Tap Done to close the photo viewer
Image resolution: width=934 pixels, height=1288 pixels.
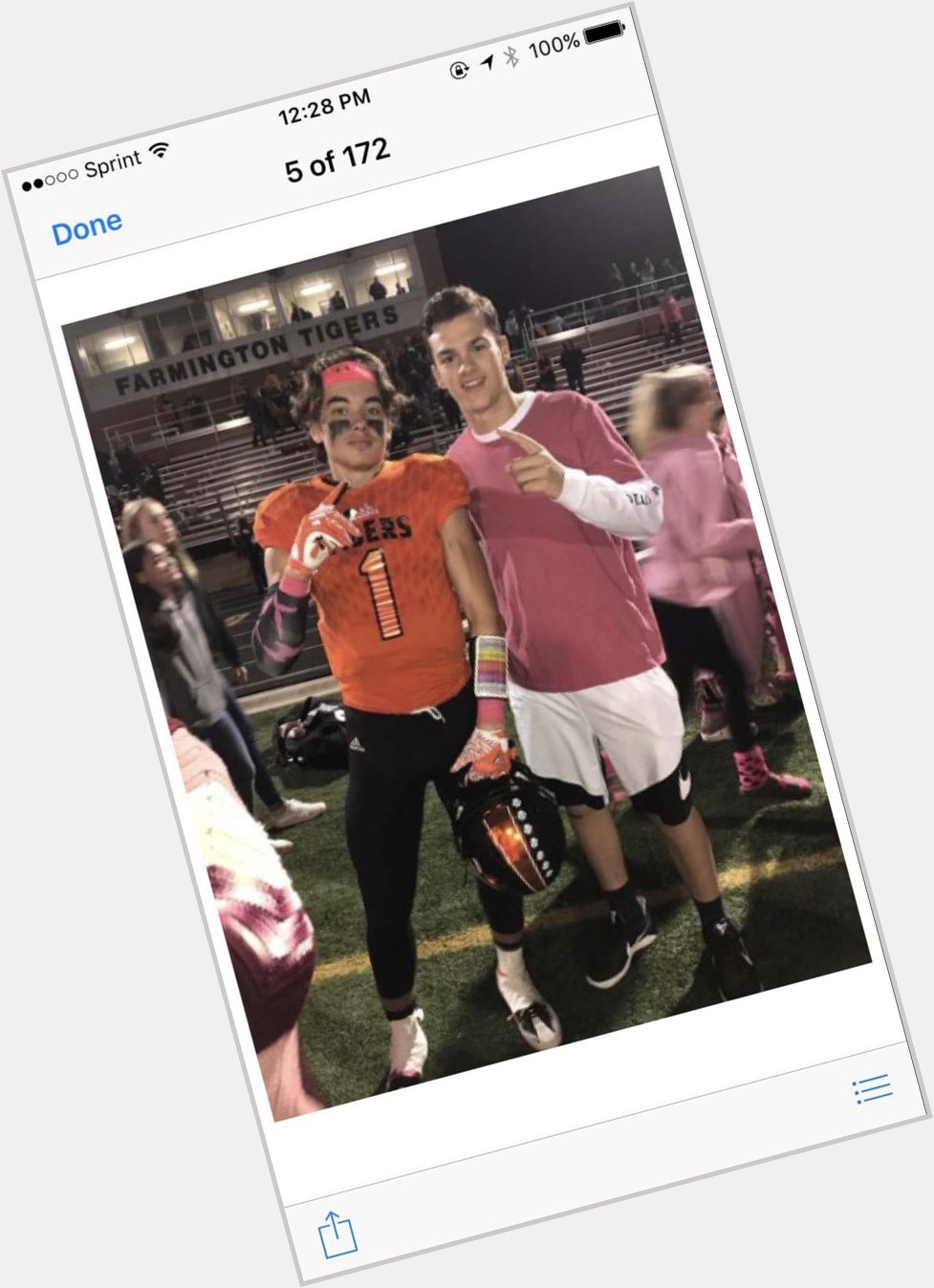point(87,228)
